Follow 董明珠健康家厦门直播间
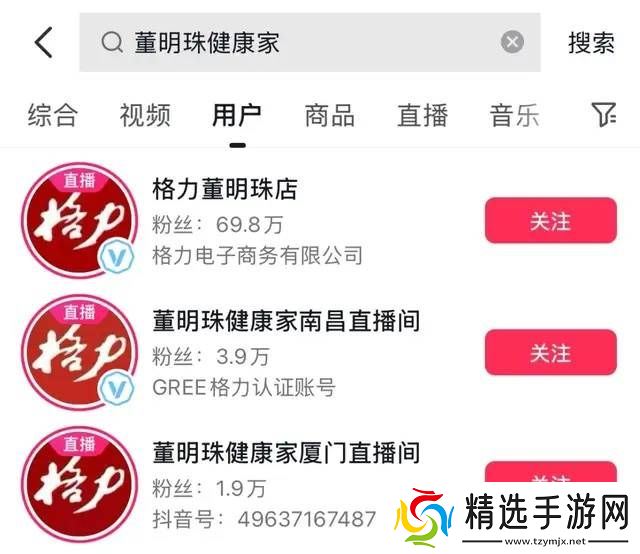640x554 pixels. click(x=550, y=476)
